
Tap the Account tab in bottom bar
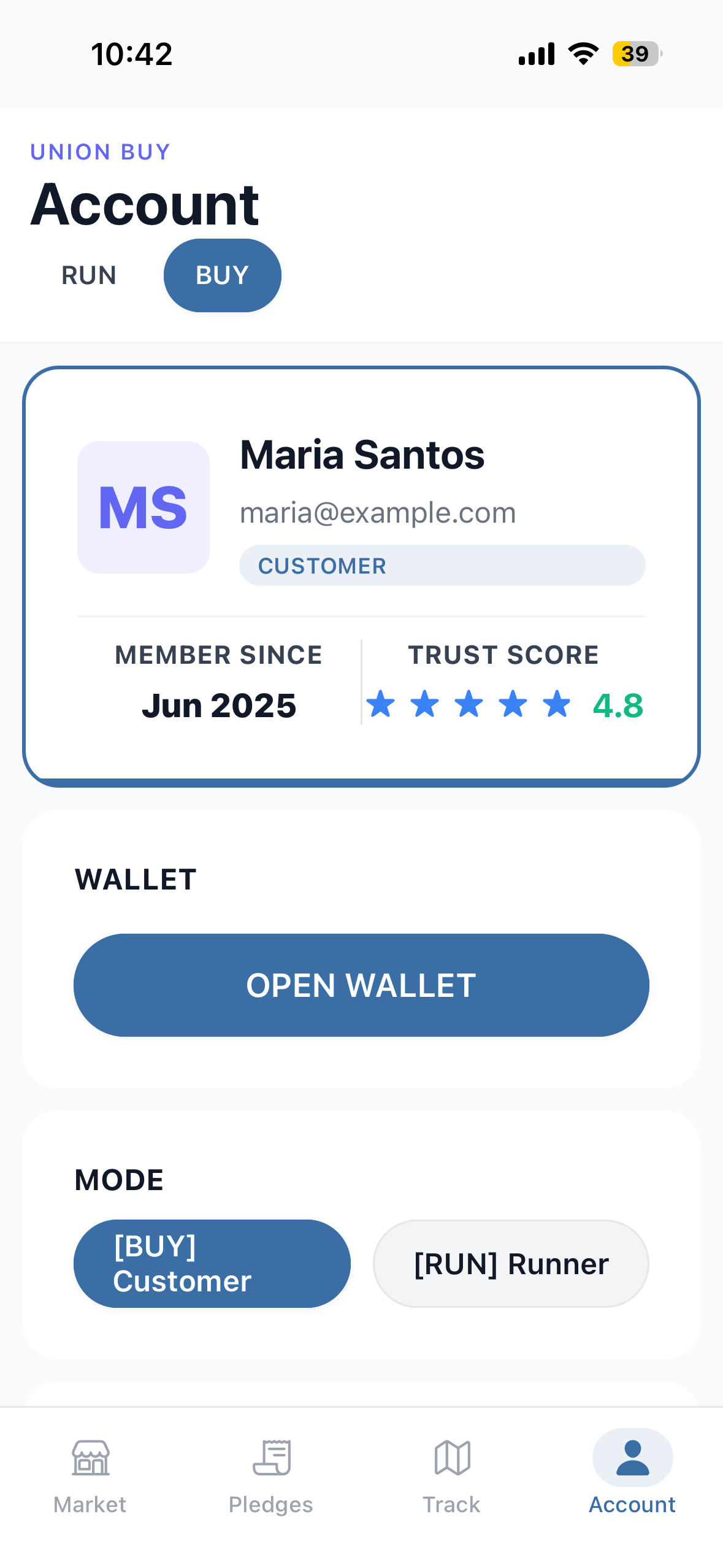pos(632,1477)
